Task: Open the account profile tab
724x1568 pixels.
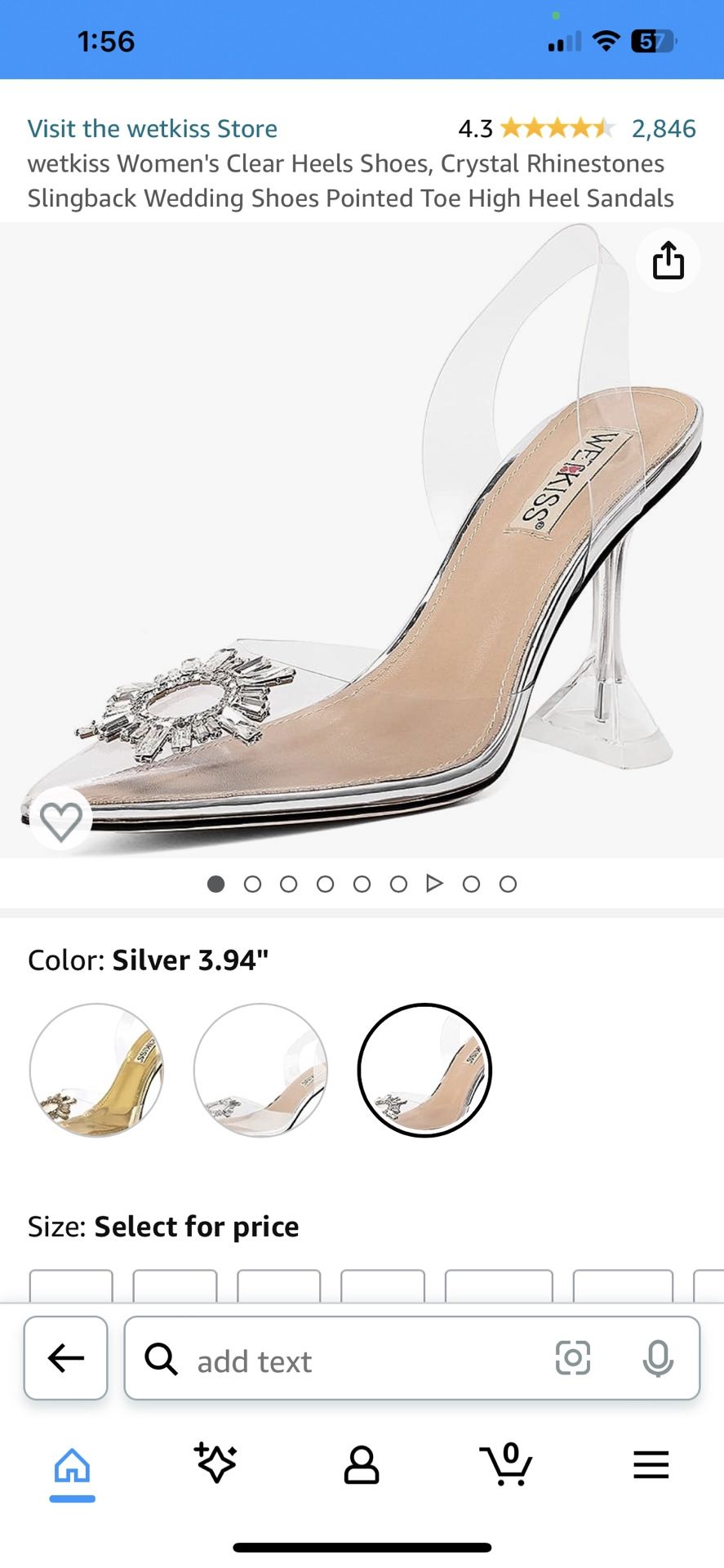Action: (361, 1465)
